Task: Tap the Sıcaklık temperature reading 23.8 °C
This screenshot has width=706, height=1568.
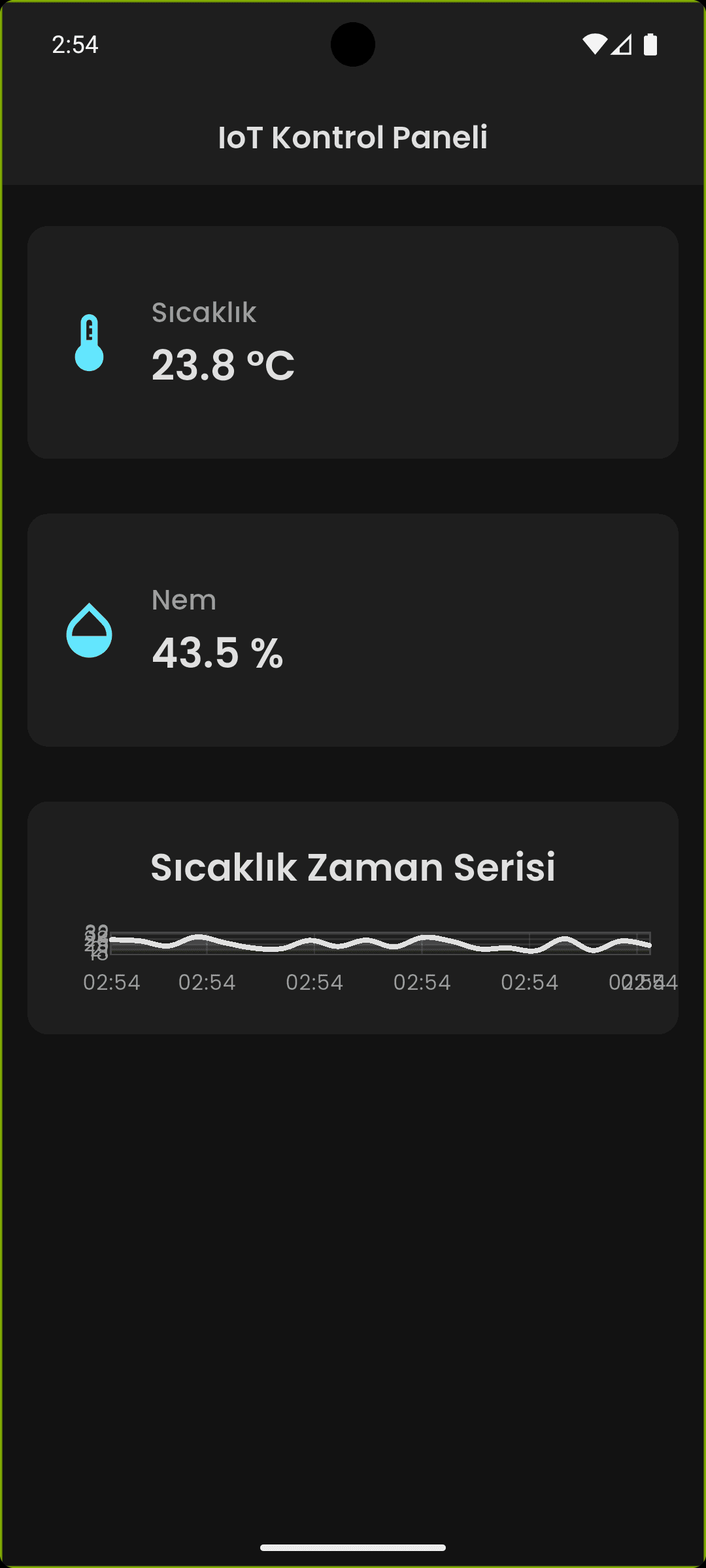Action: pos(223,367)
